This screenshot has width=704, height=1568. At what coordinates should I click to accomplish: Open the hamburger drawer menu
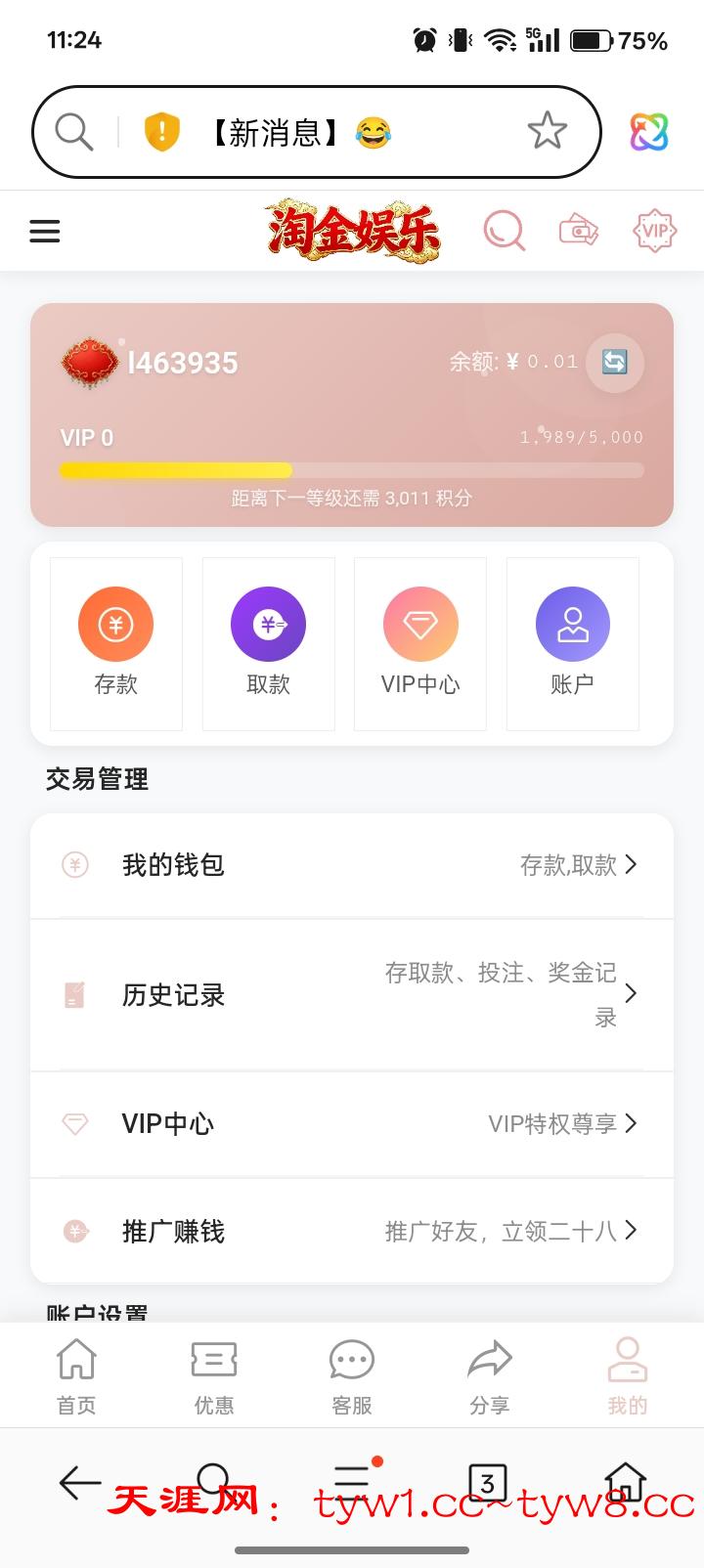click(x=45, y=232)
